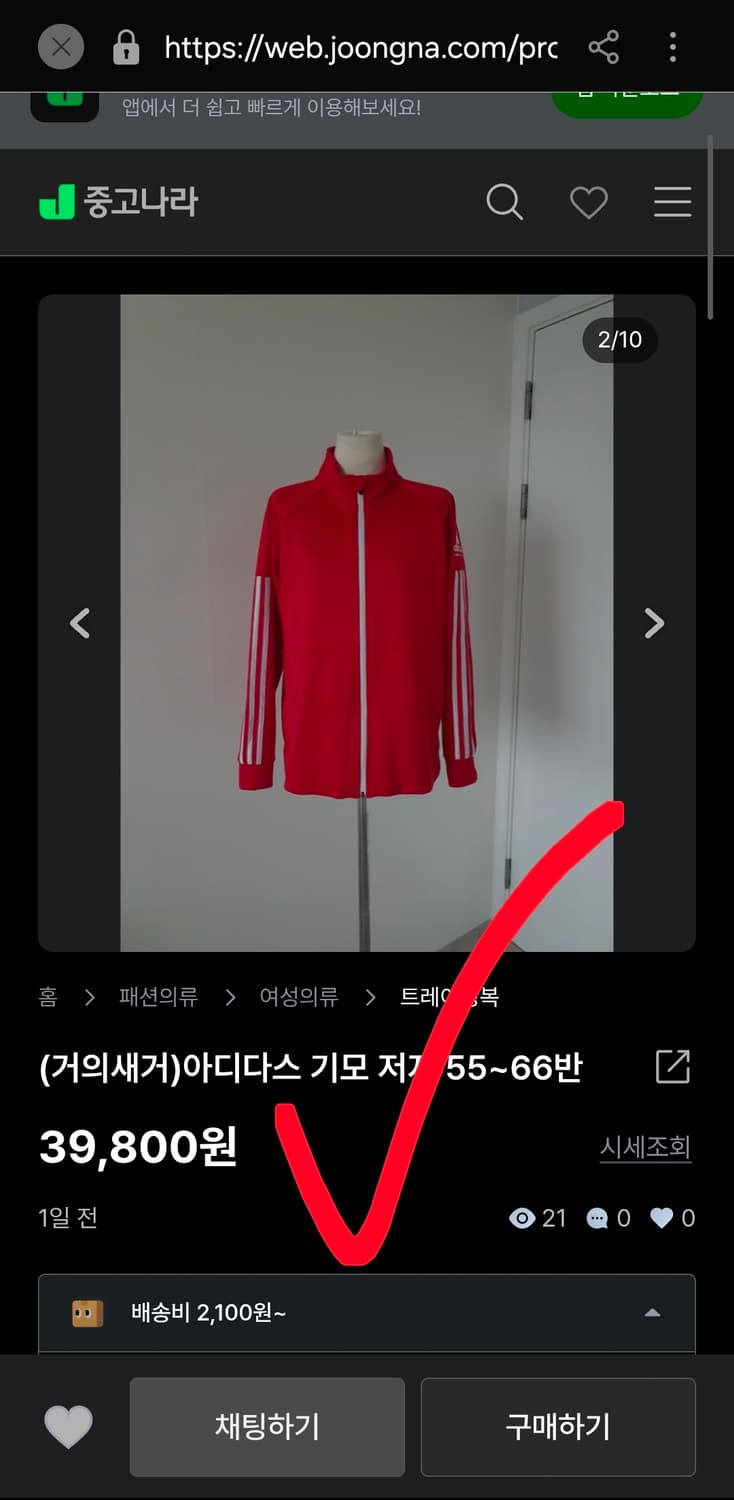Open the search on Joongna
The image size is (734, 1500).
(505, 202)
